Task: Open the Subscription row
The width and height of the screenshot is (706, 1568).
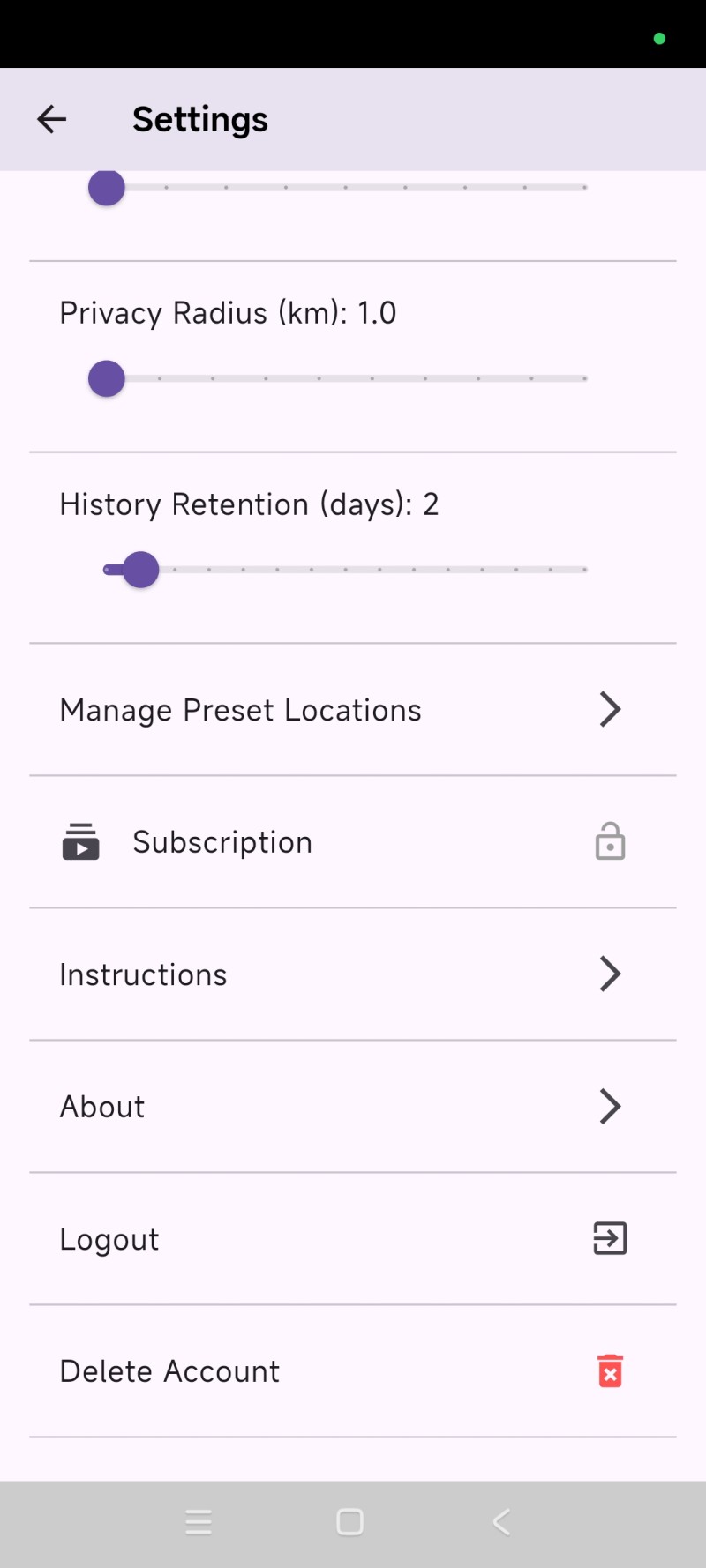Action: click(x=353, y=842)
